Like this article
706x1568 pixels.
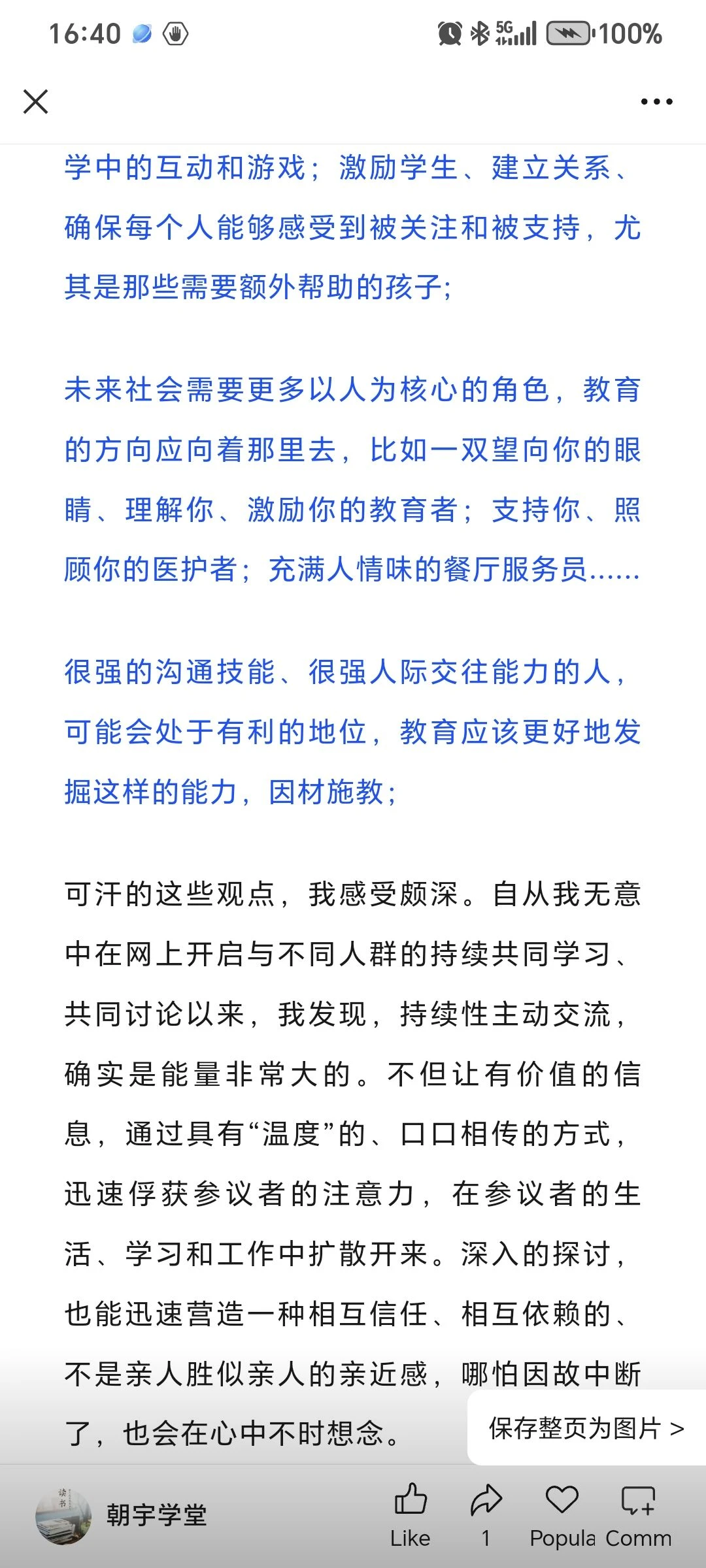411,1516
